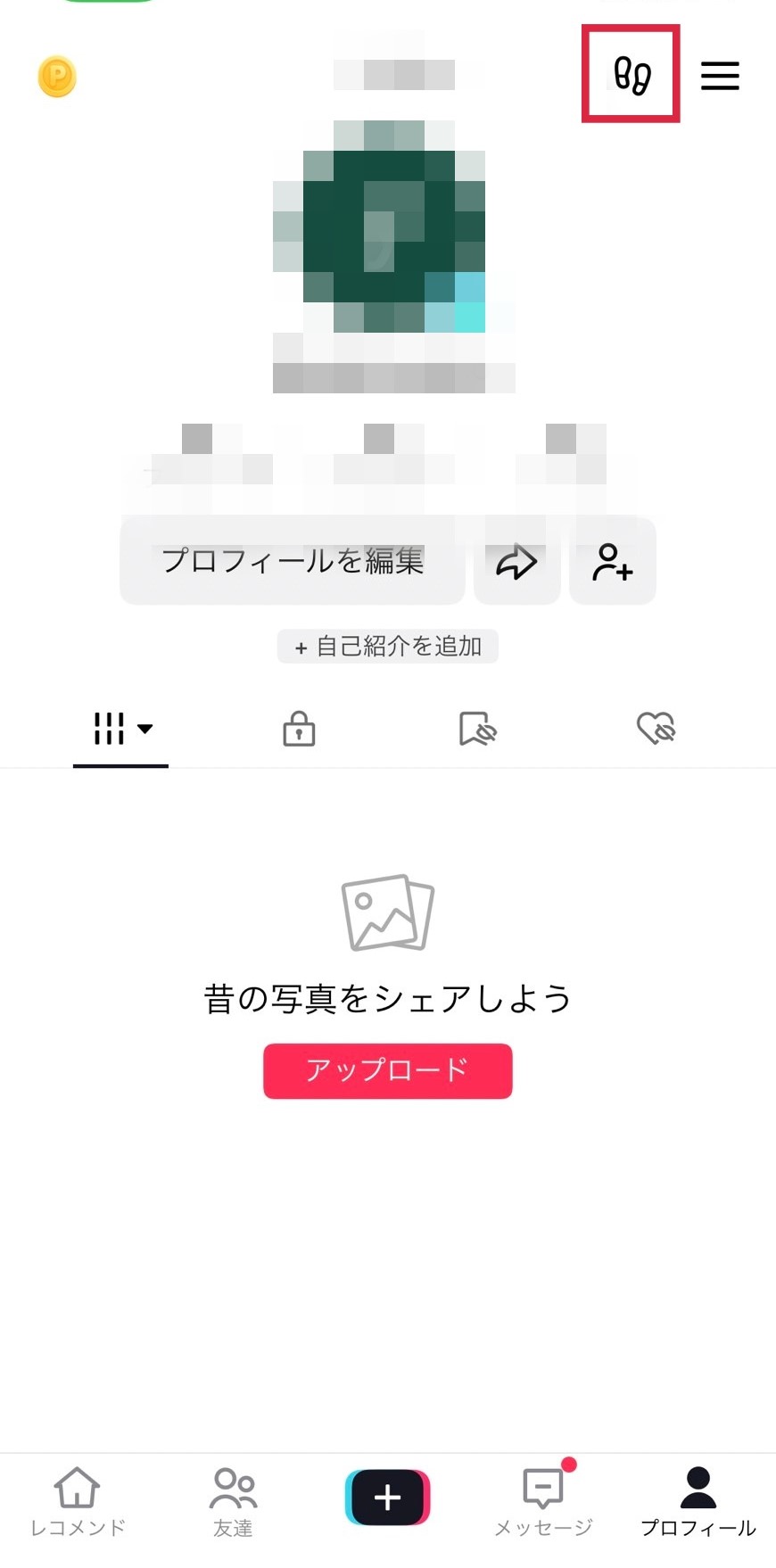Expand 自己紹介を追加 to add a bio
This screenshot has width=776, height=1568.
coord(387,646)
